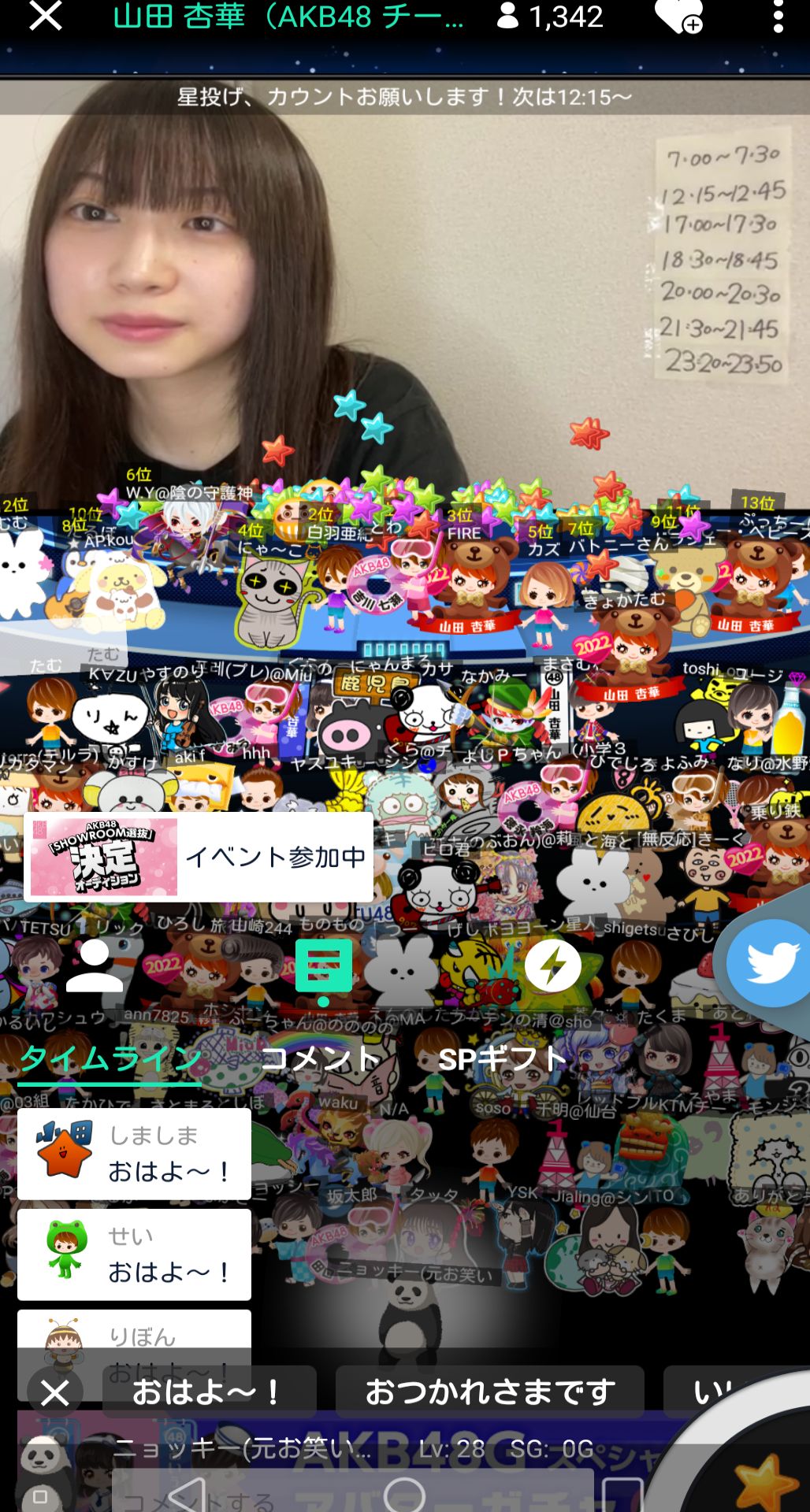Switch to the SPギフト tab

[x=502, y=1059]
